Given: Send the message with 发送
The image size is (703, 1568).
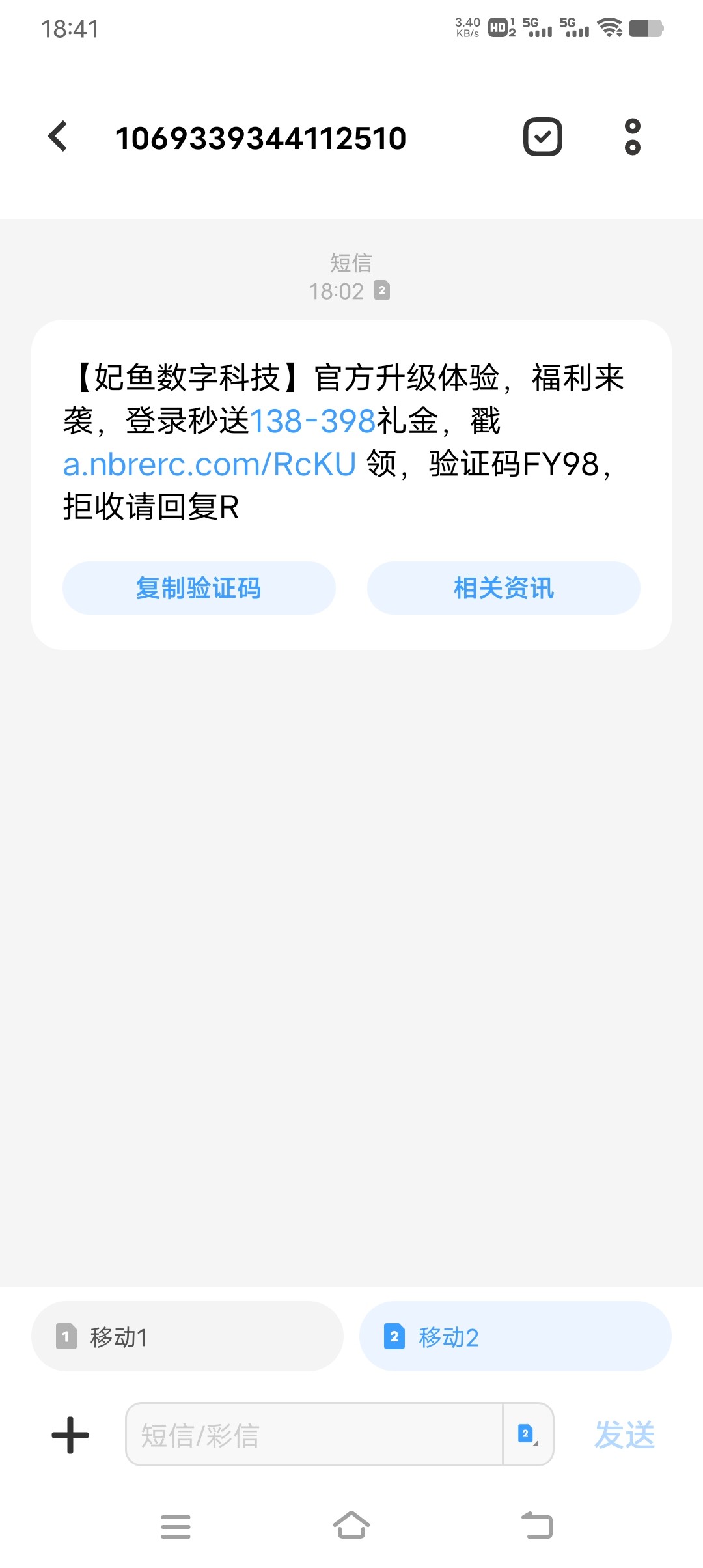Looking at the screenshot, I should [x=624, y=1435].
